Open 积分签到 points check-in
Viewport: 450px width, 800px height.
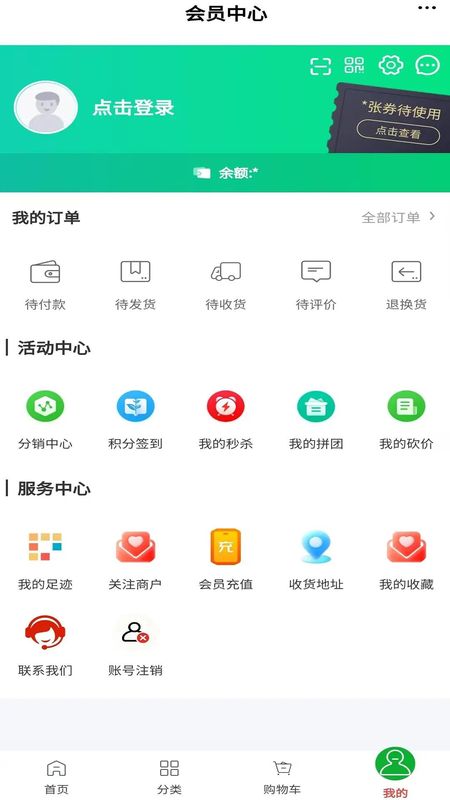(x=135, y=420)
